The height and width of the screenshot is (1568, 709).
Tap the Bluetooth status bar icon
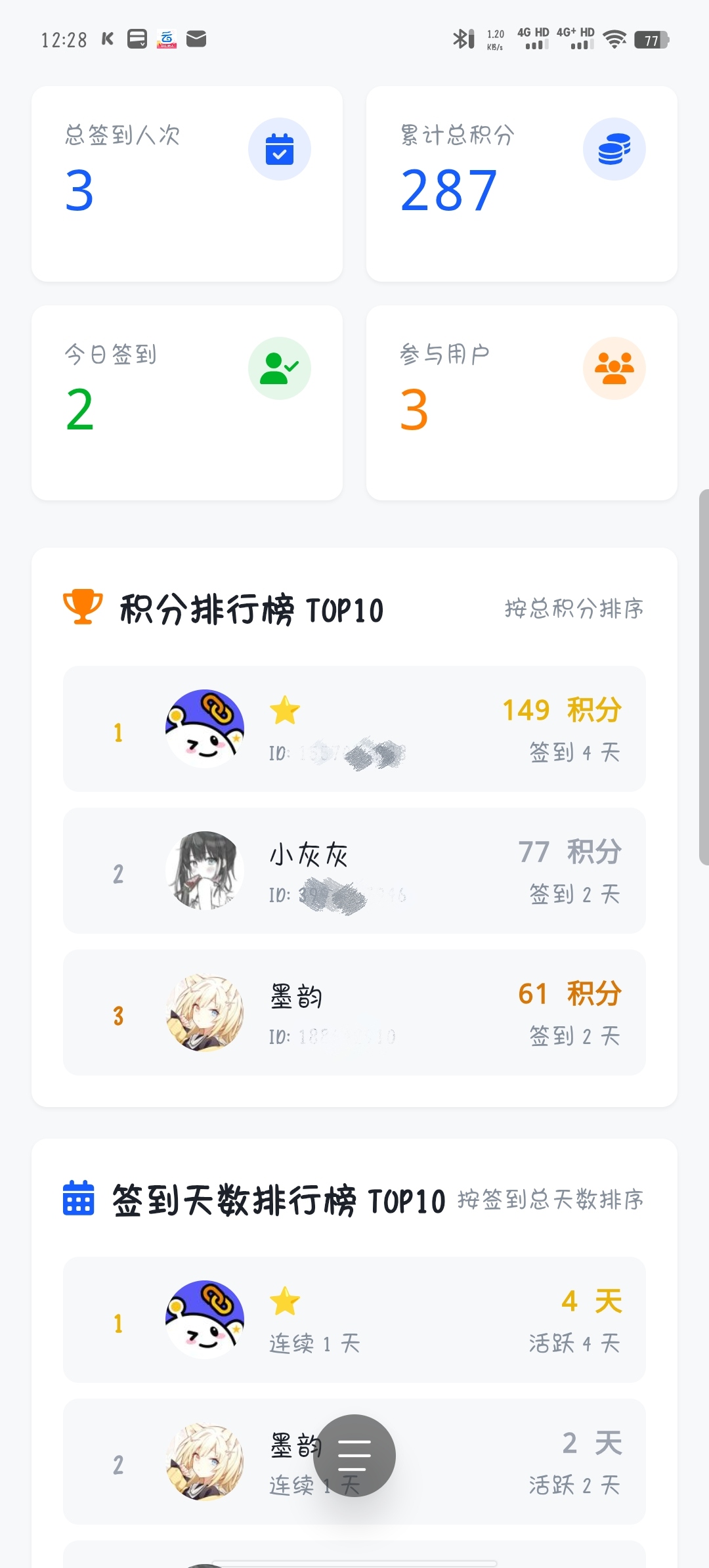[x=463, y=39]
